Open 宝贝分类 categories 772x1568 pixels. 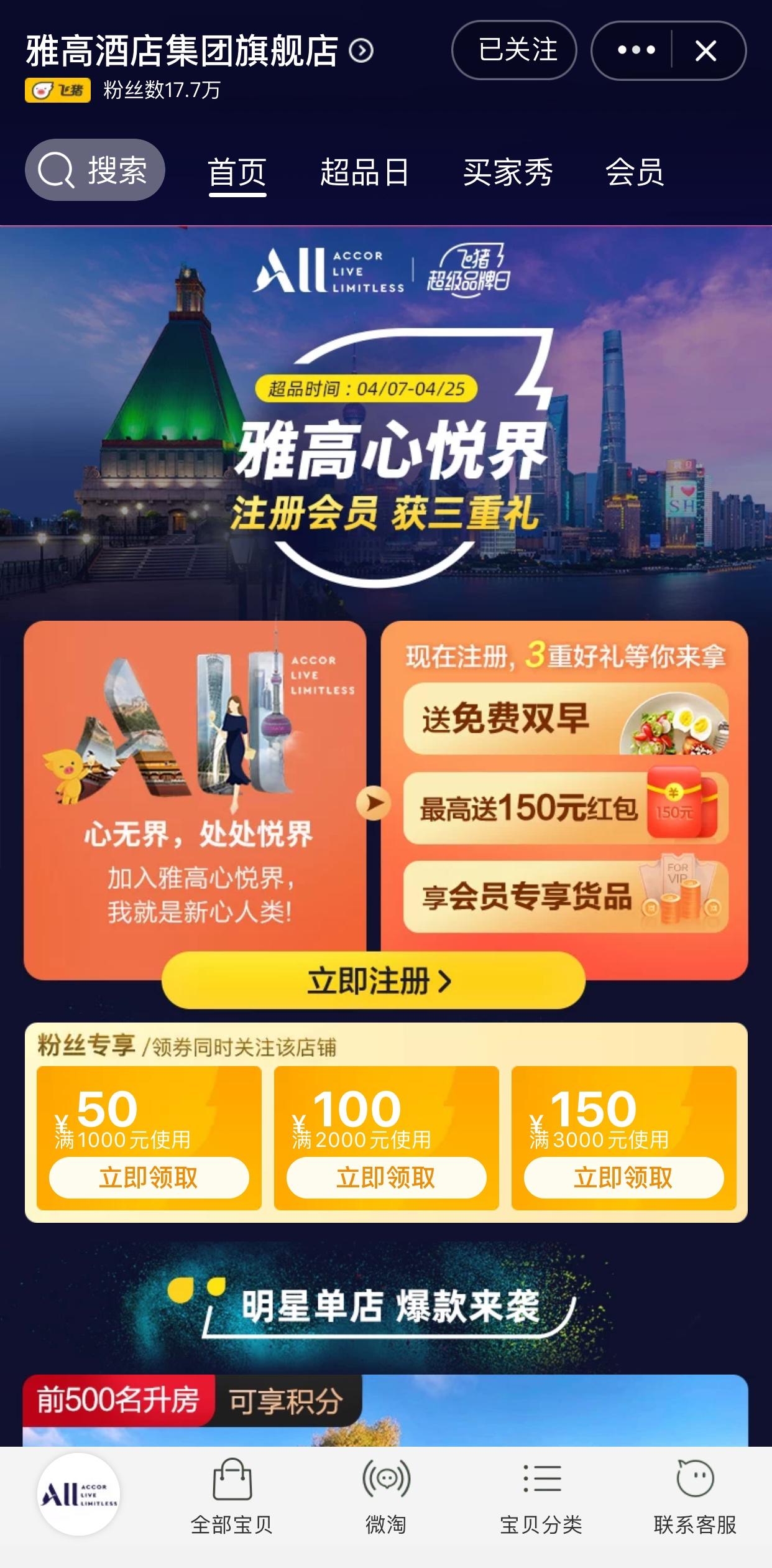coord(541,1496)
